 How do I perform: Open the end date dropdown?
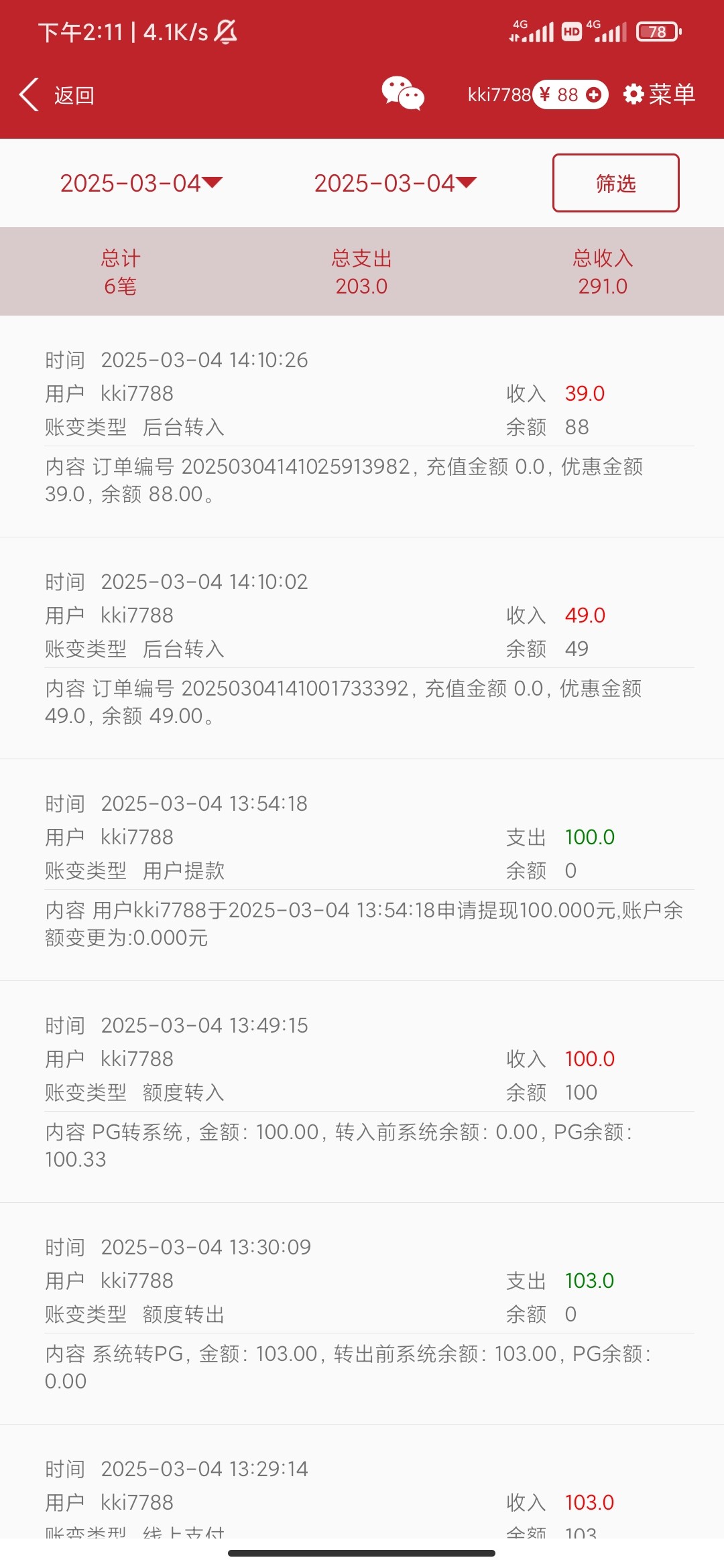[x=396, y=183]
